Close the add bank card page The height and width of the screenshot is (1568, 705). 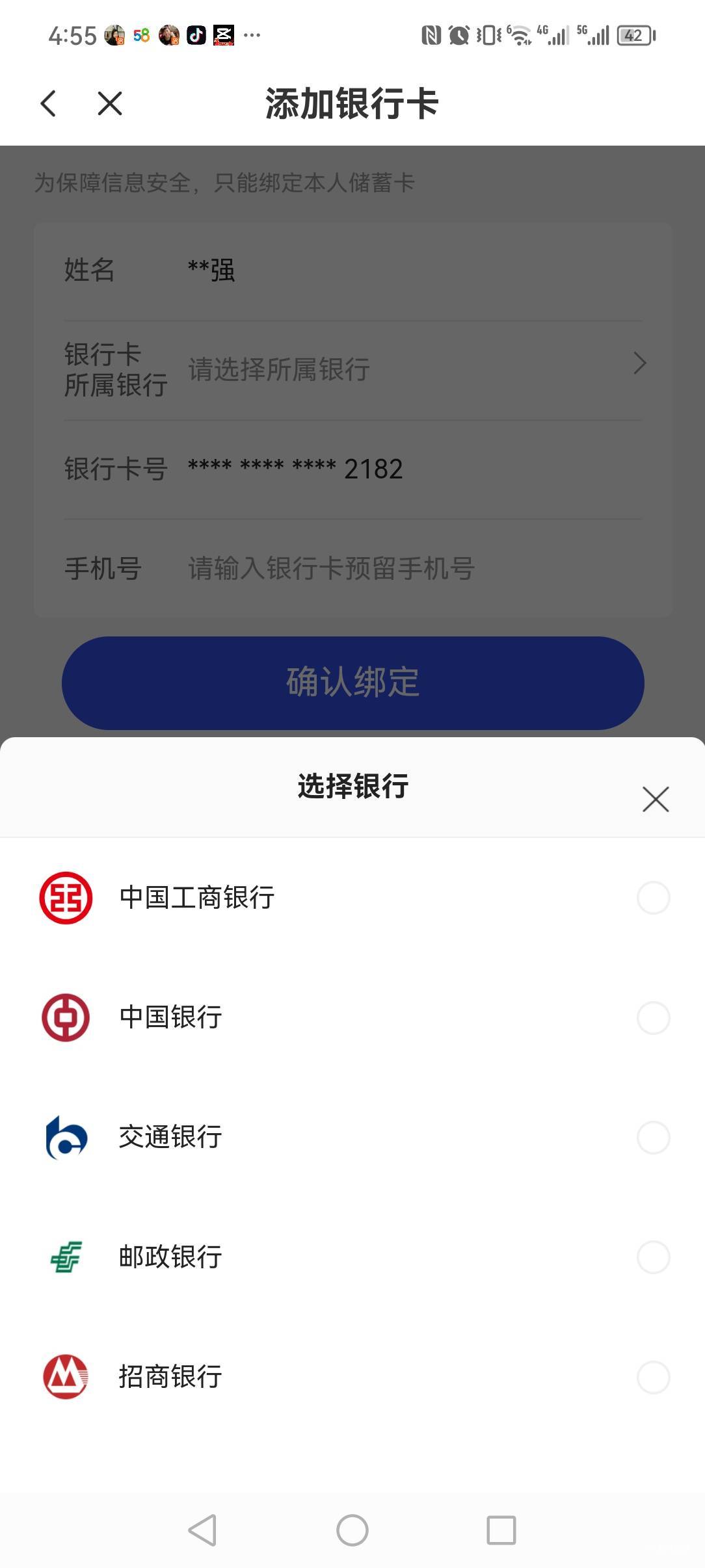110,103
